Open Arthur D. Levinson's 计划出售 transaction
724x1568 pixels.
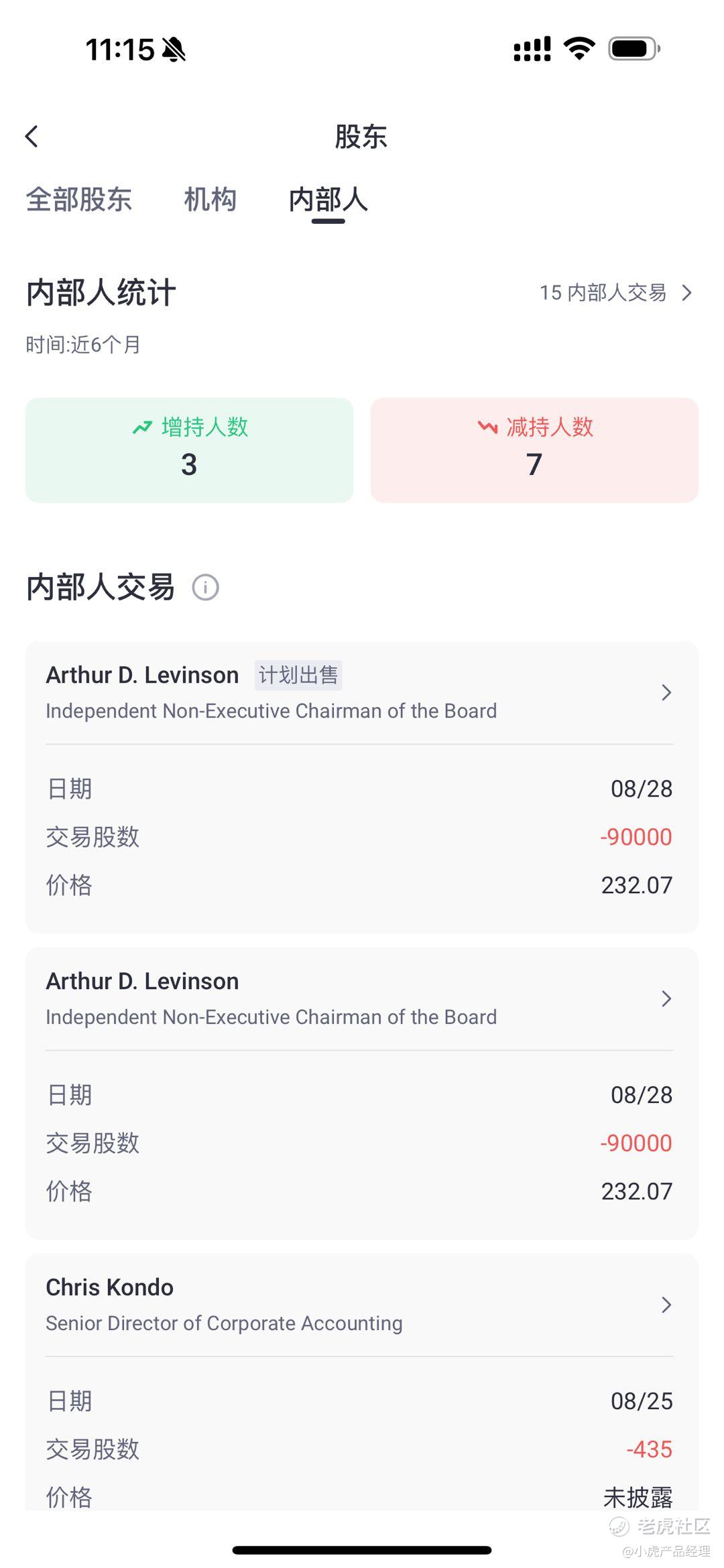(361, 692)
